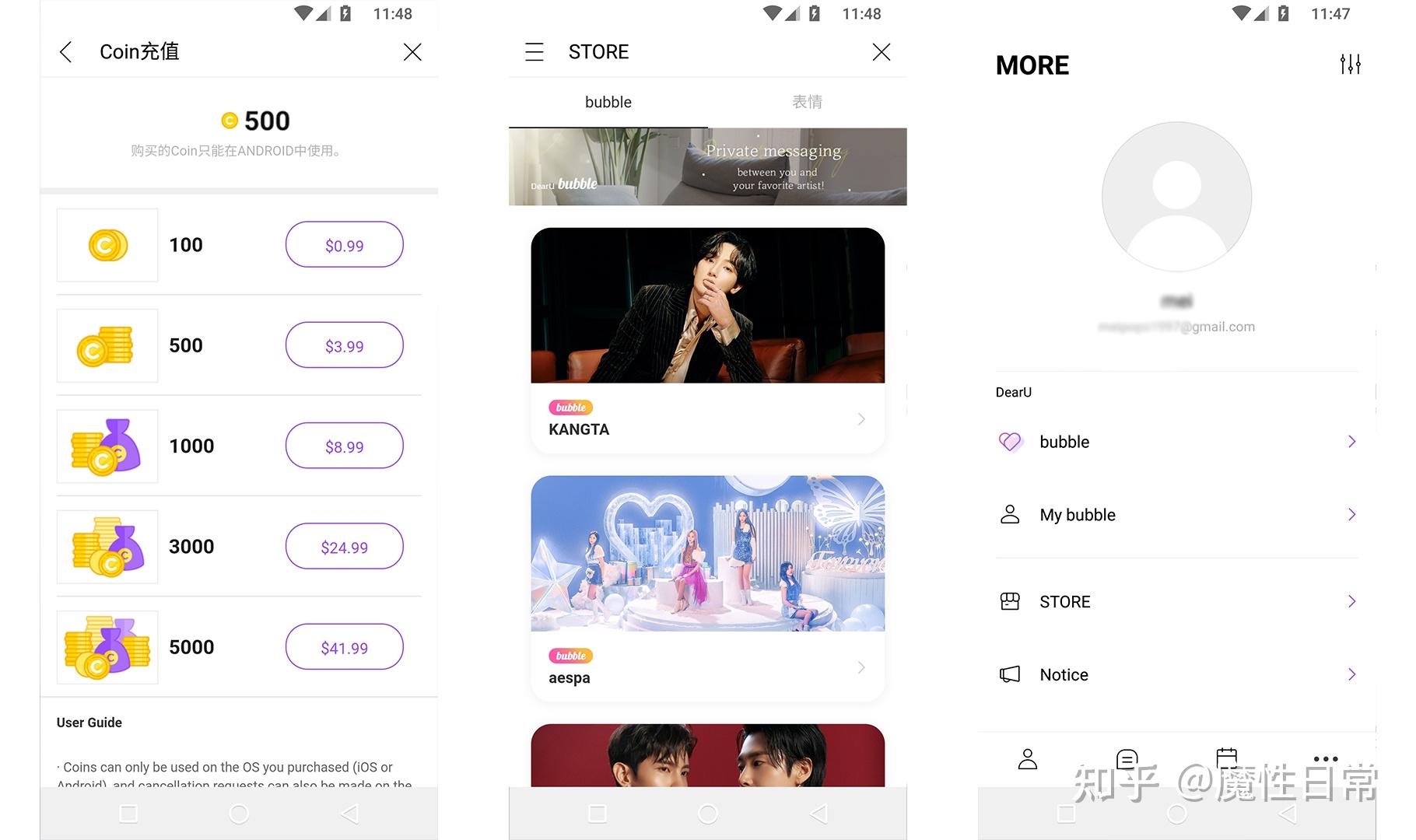The width and height of the screenshot is (1416, 840).
Task: Buy 500 coins for $3.99
Action: 344,345
